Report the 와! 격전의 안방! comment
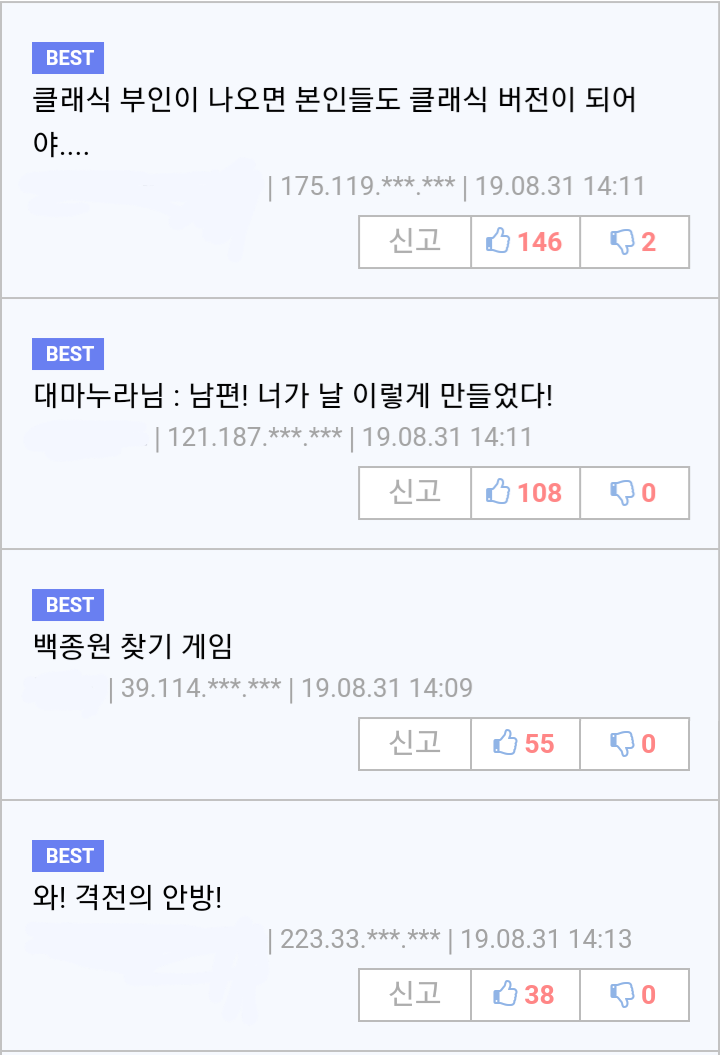This screenshot has width=720, height=1055. pos(415,995)
